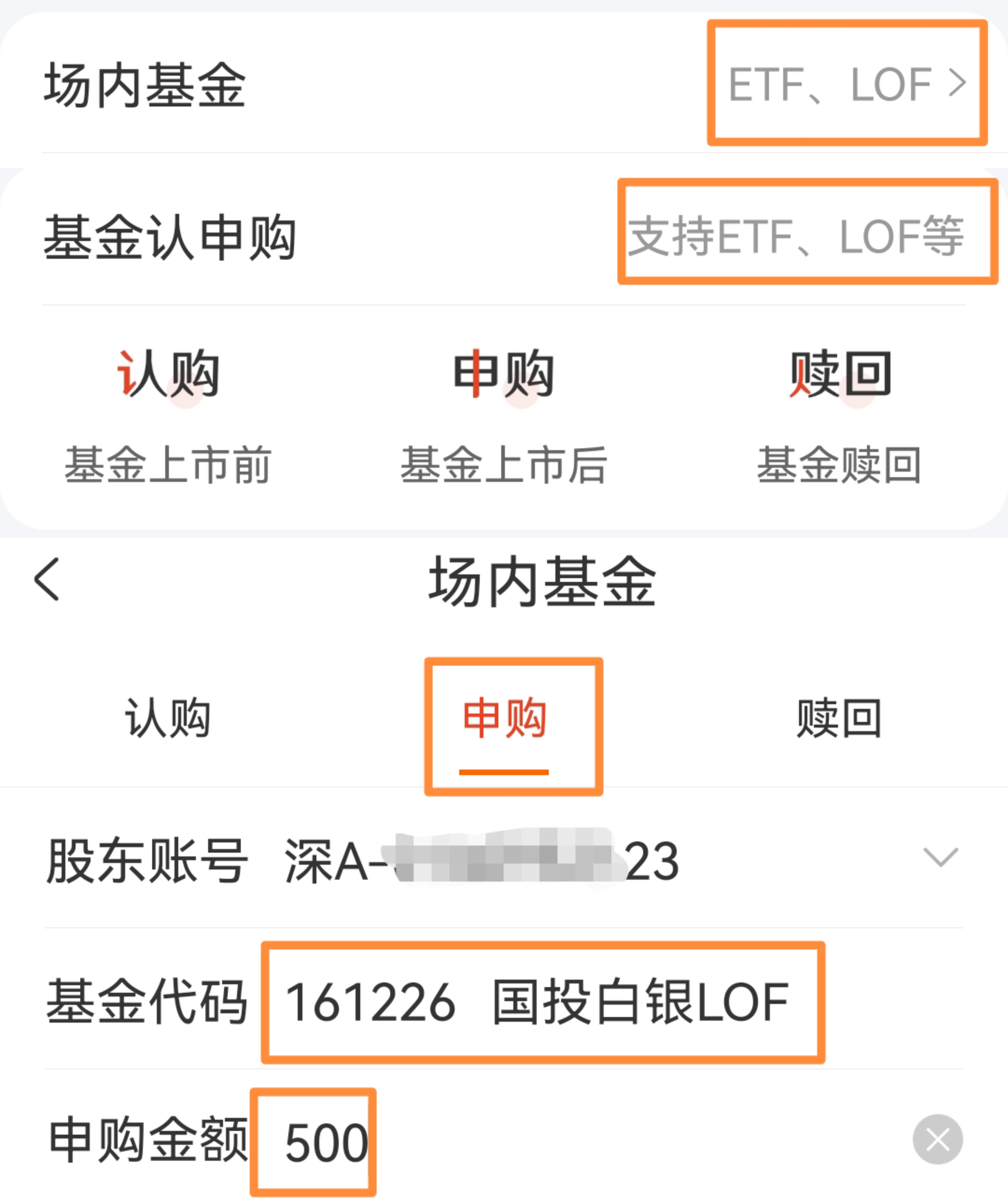Click the 基金代码 field showing 161226
This screenshot has width=1008, height=1200.
[x=371, y=1000]
